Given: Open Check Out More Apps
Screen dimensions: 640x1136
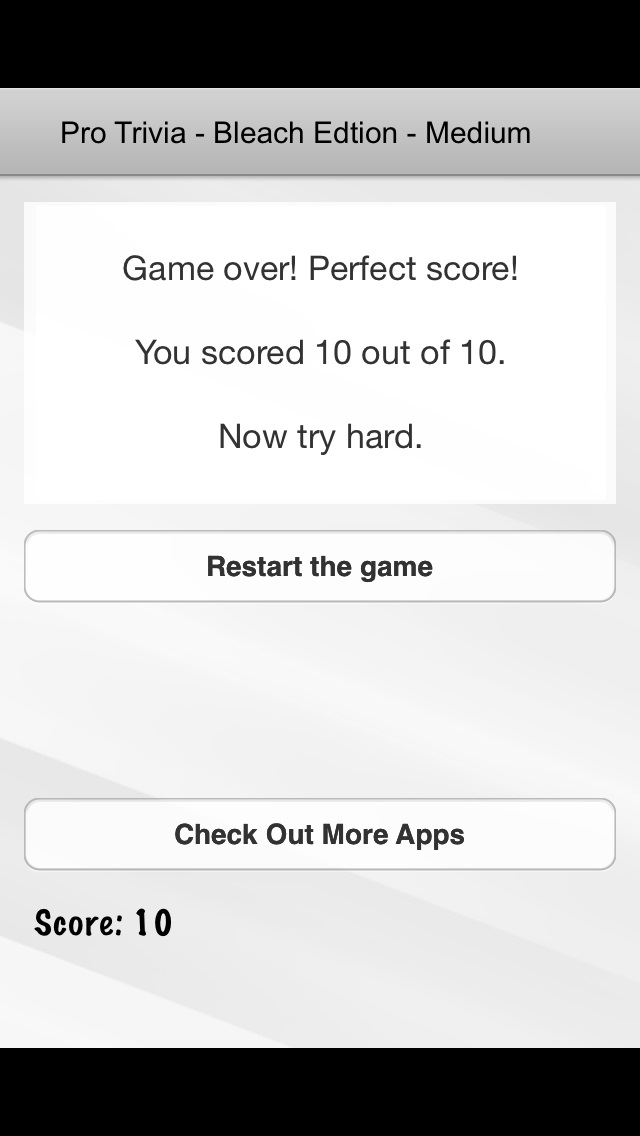Looking at the screenshot, I should tap(319, 834).
